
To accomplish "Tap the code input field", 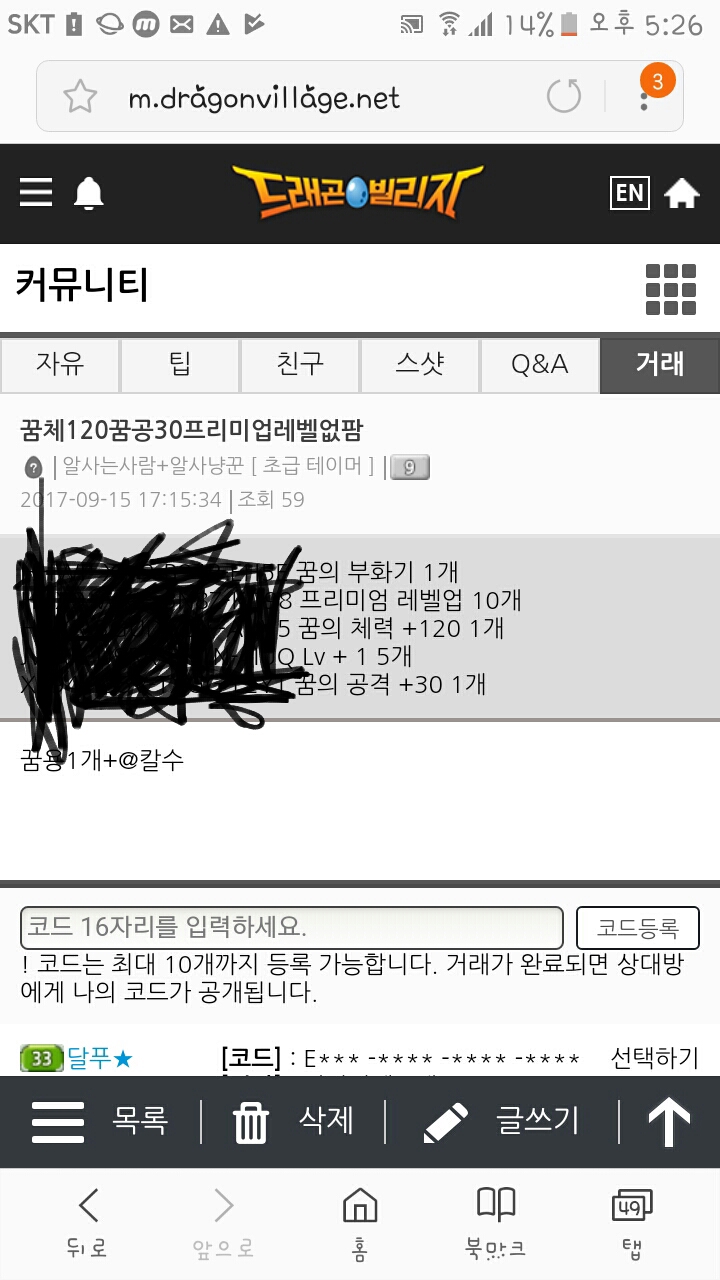I will point(291,927).
